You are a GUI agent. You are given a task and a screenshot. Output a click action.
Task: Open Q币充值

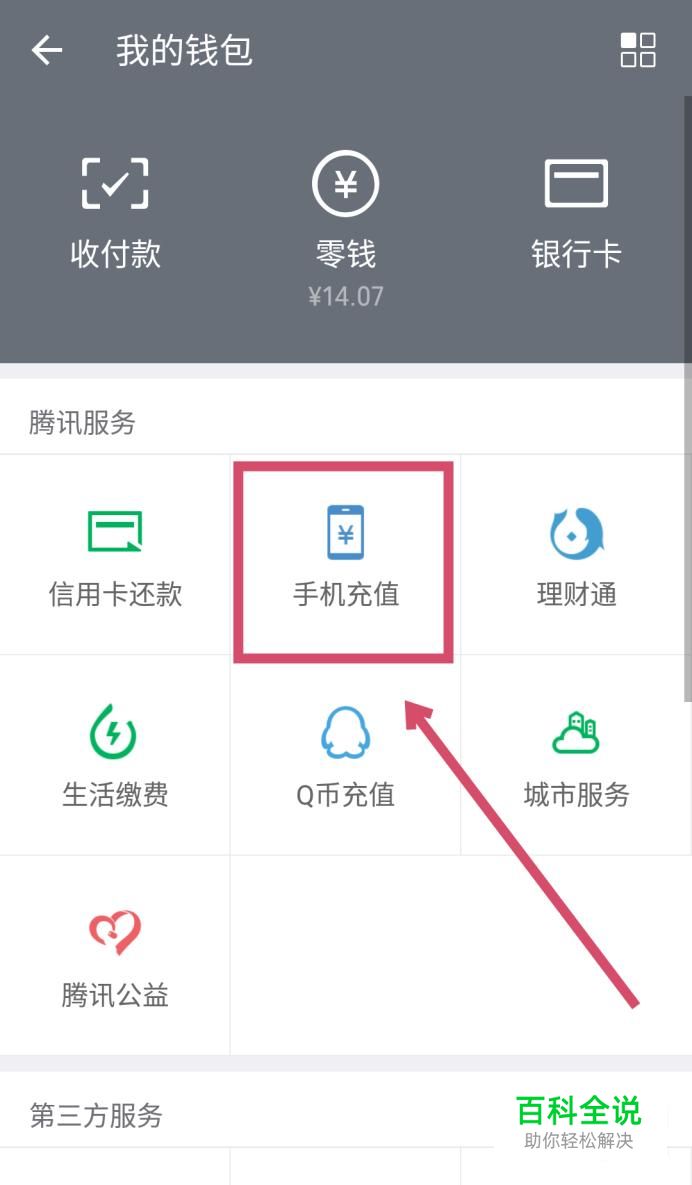[x=345, y=755]
